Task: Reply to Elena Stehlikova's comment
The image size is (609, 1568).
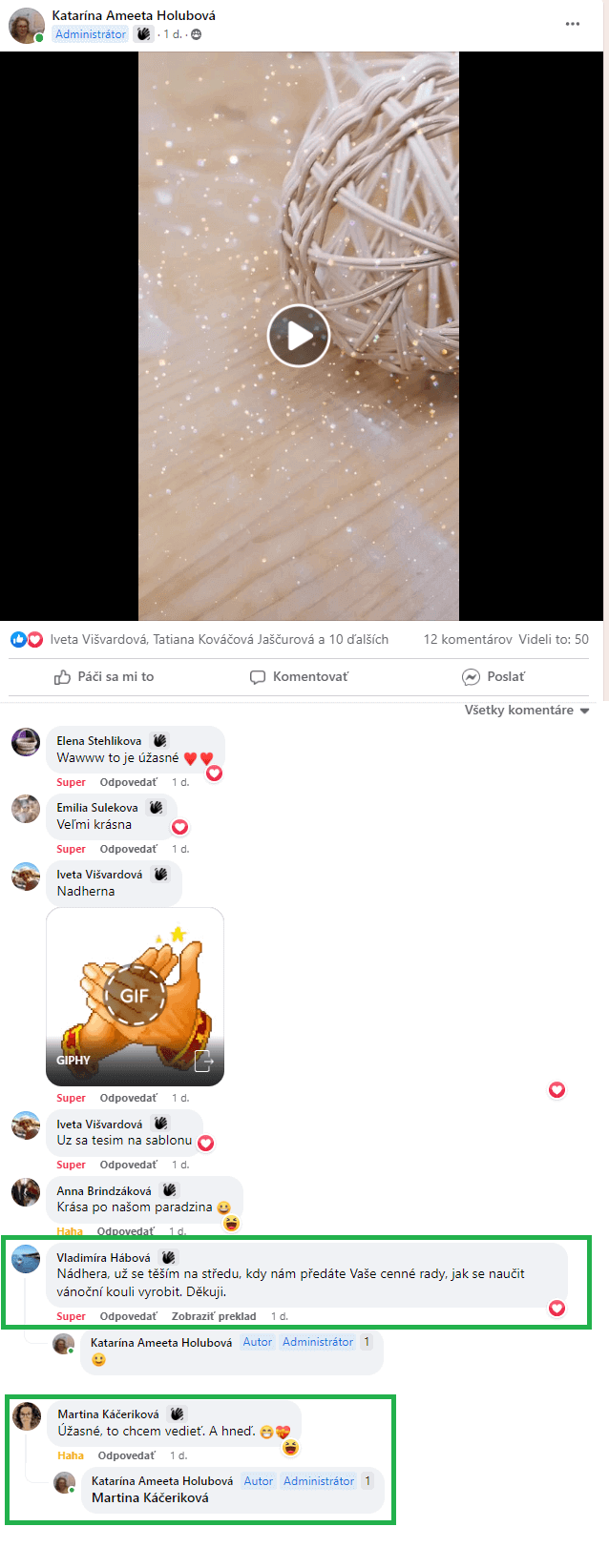Action: tap(128, 782)
